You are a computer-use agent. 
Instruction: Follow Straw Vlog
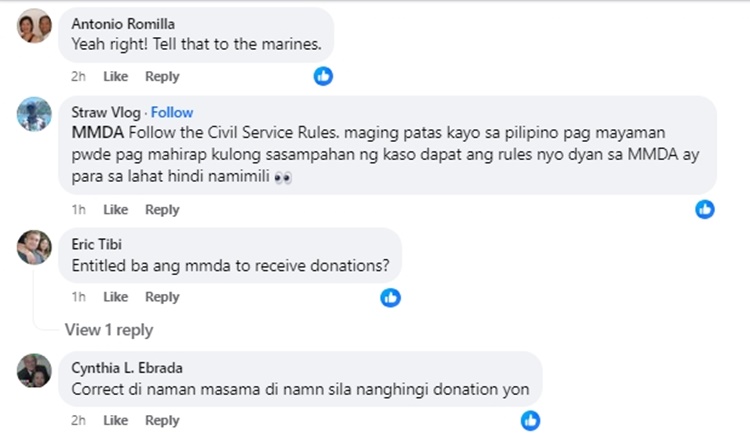point(171,112)
